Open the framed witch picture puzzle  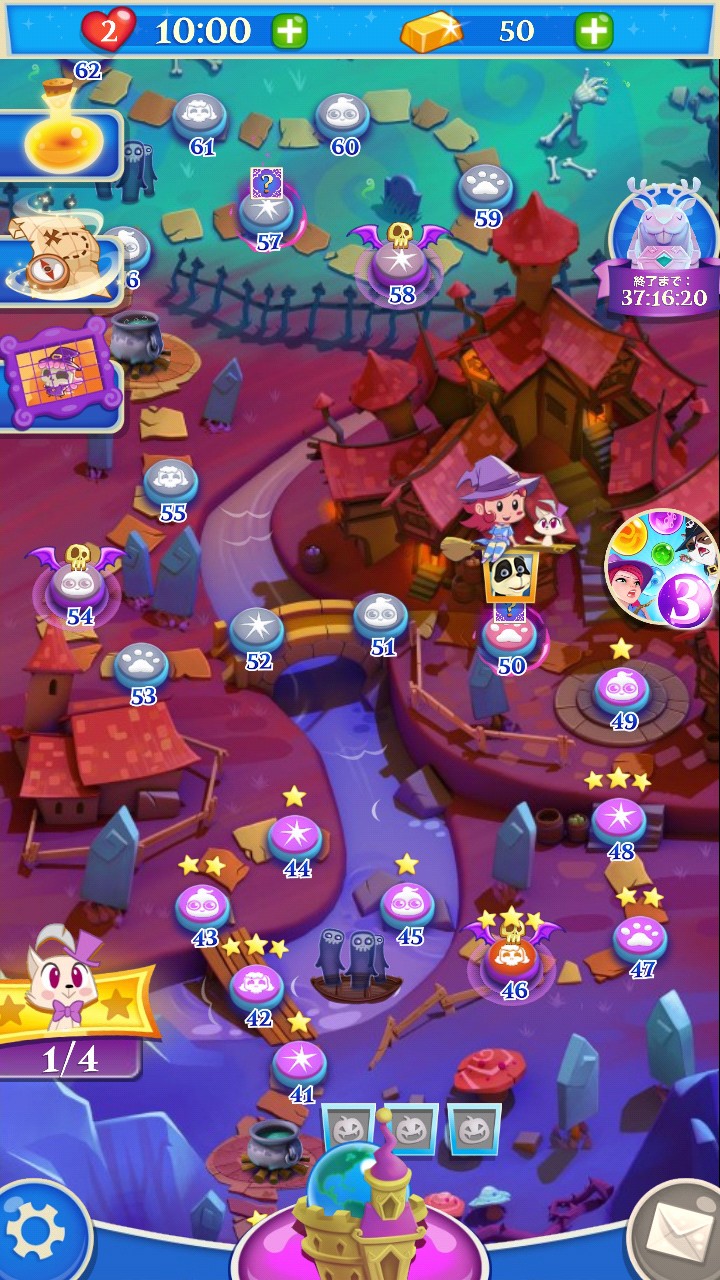point(58,372)
